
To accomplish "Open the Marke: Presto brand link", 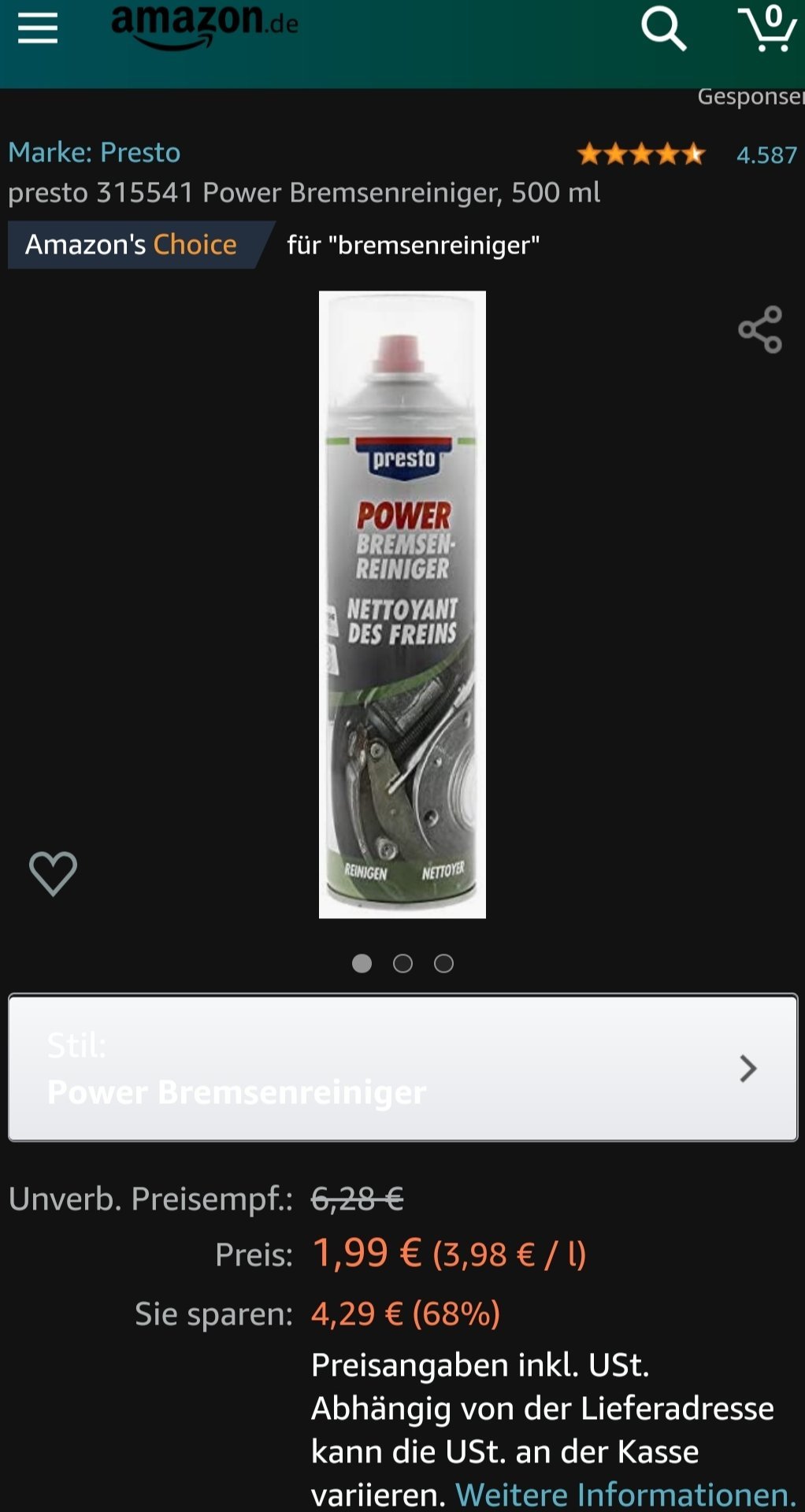I will [95, 152].
